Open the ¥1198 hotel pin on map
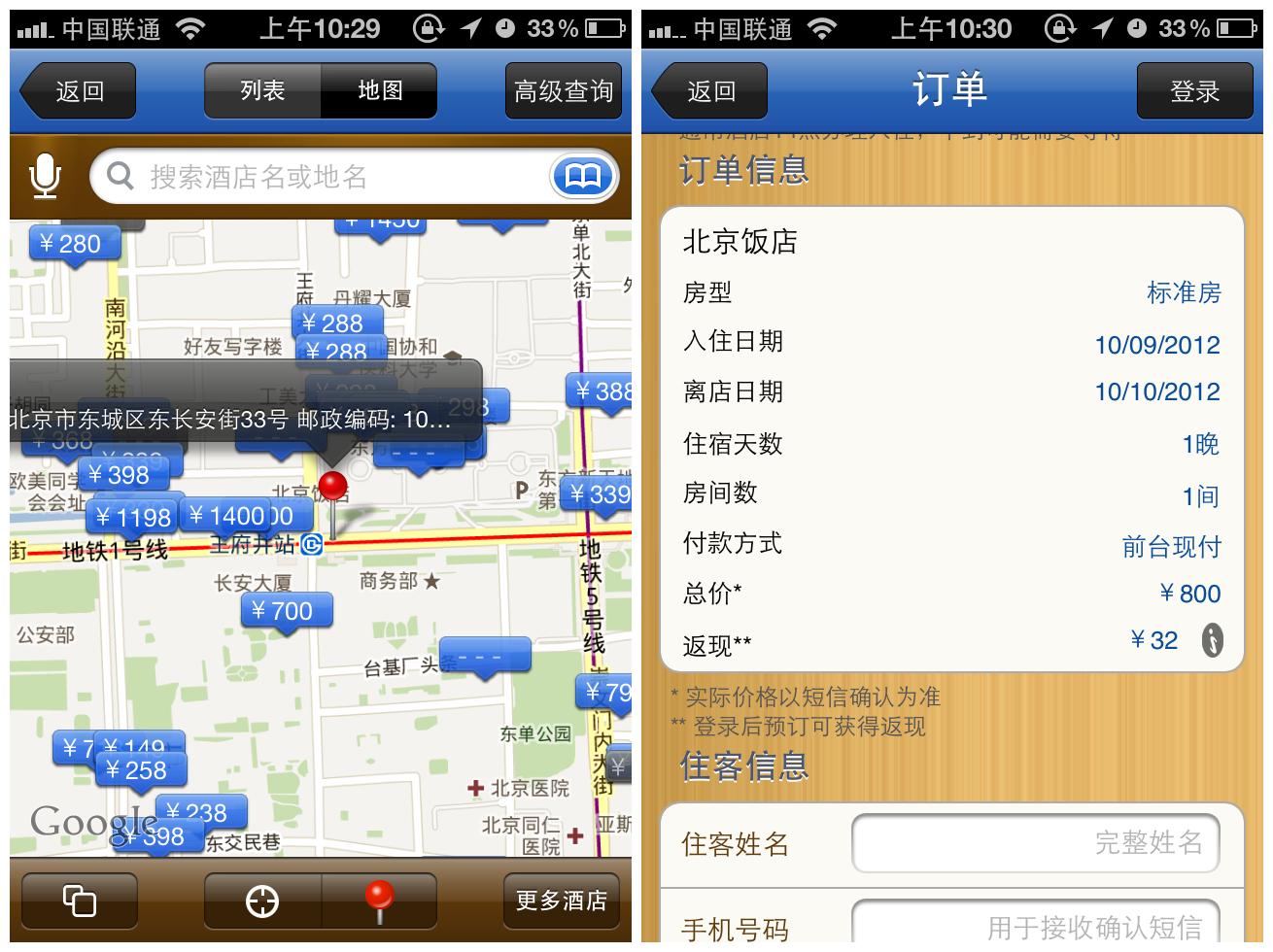 [x=134, y=517]
